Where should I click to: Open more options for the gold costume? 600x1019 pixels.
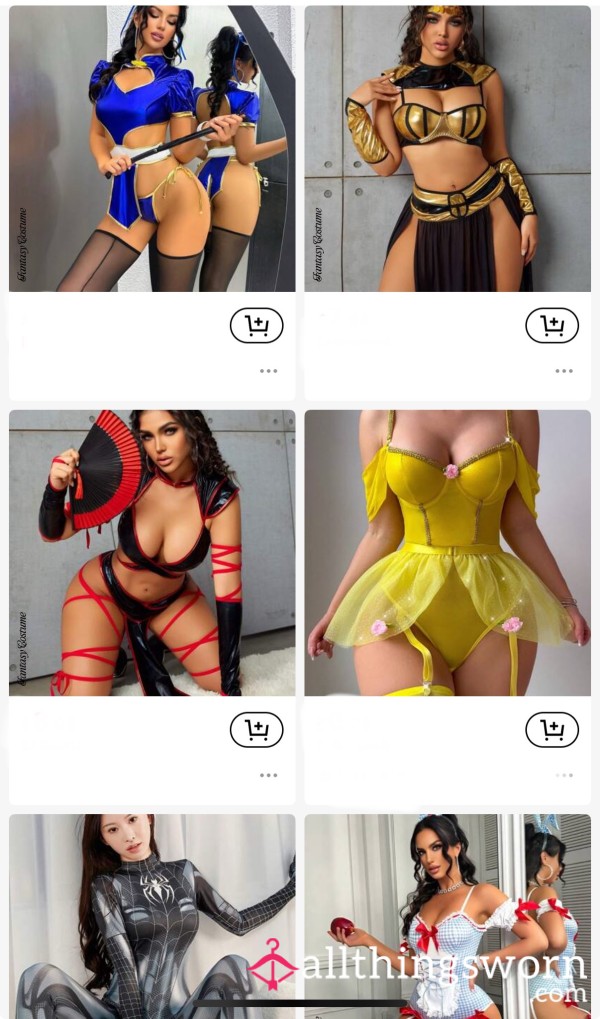coord(564,371)
